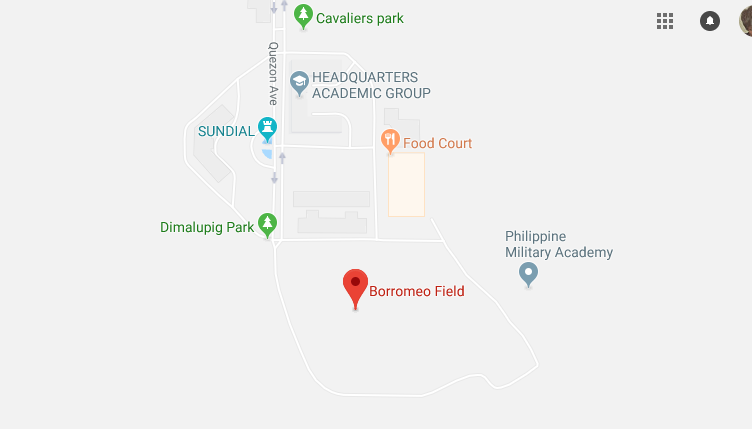Select the Headquarters Academic Group marker
Viewport: 752px width, 429px height.
298,82
